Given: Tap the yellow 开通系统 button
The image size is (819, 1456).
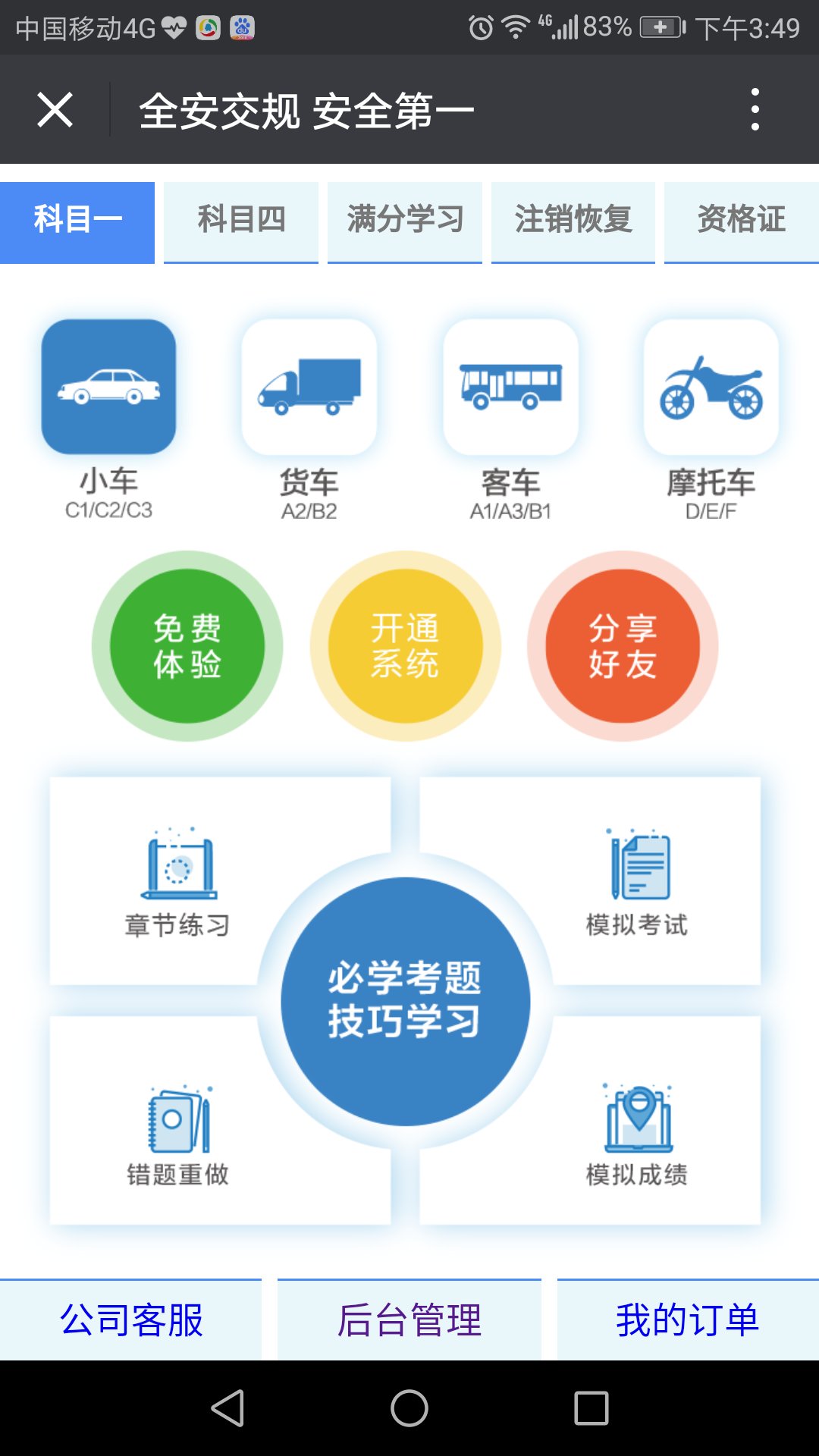Looking at the screenshot, I should (405, 646).
